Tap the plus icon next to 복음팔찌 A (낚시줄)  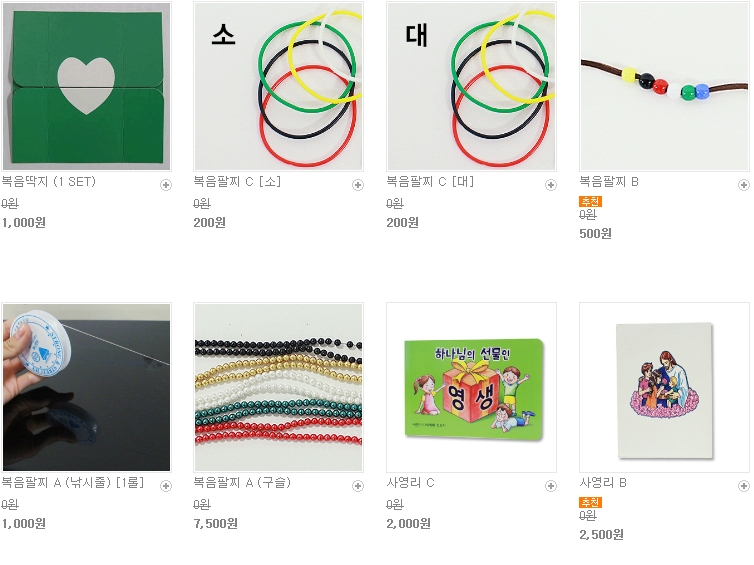165,486
